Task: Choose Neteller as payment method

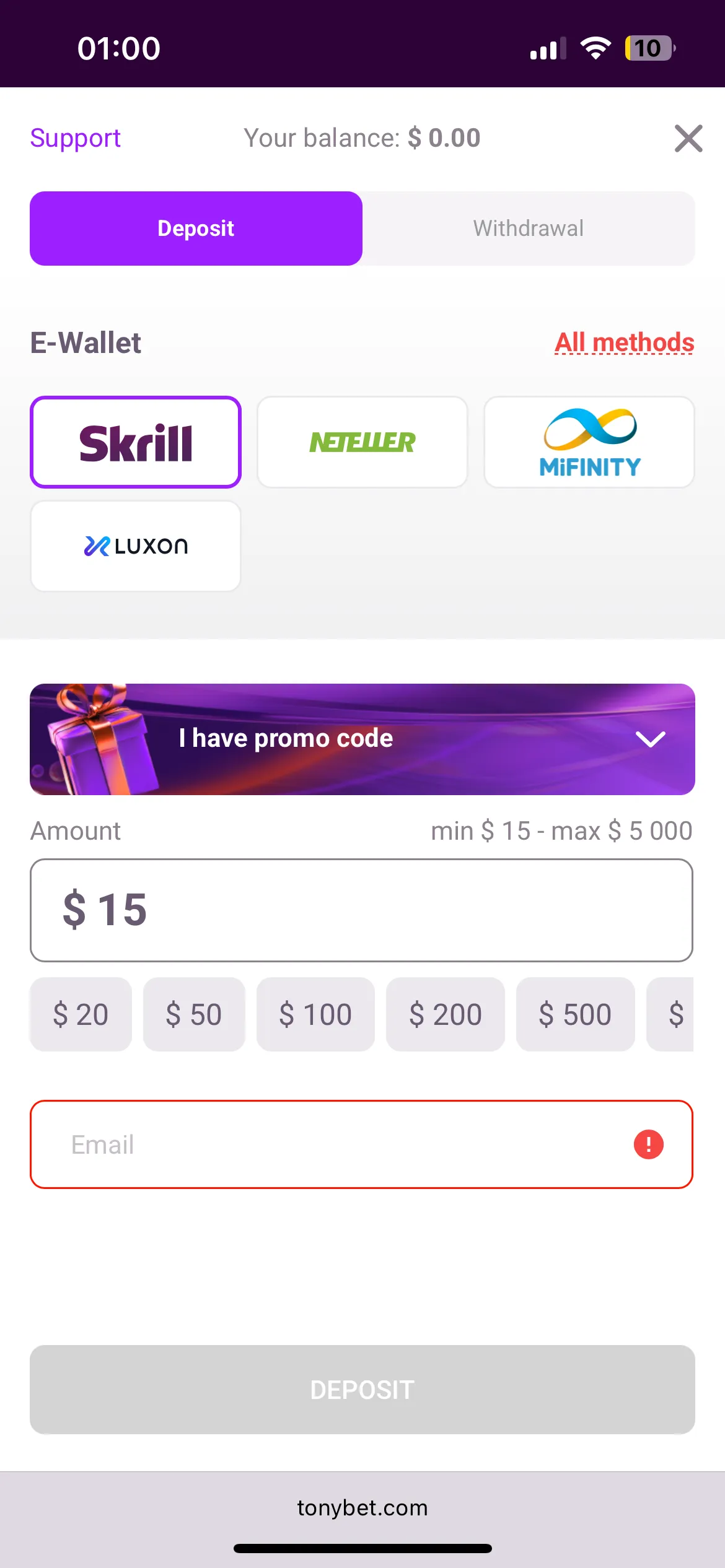Action: click(362, 442)
